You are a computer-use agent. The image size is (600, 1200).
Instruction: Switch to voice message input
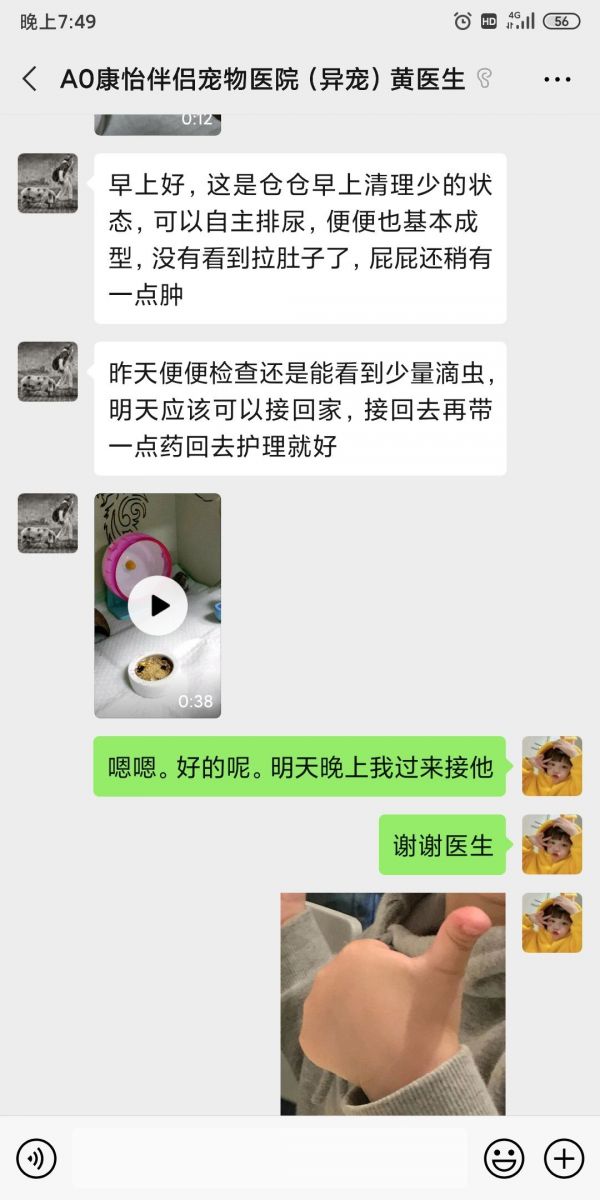(x=37, y=1158)
